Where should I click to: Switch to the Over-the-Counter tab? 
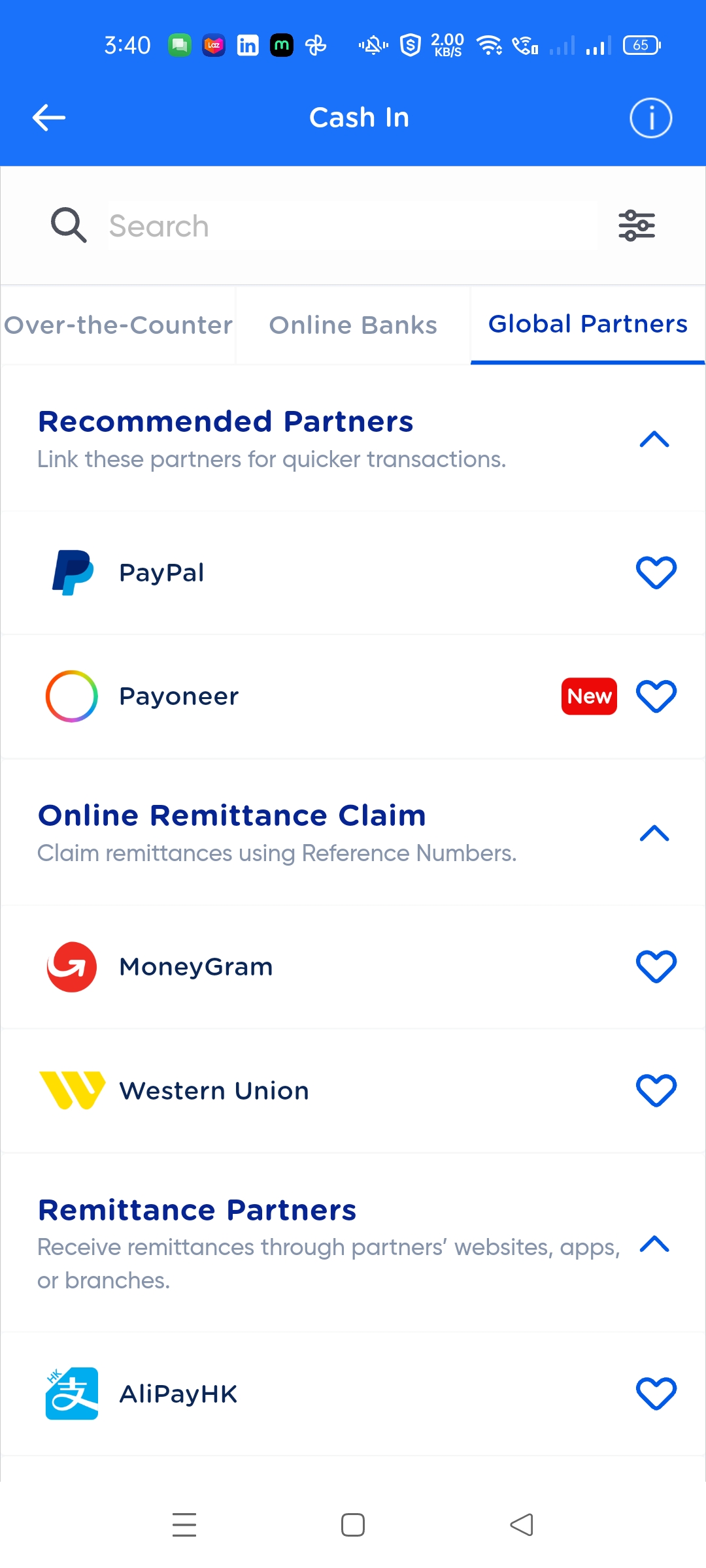[118, 325]
